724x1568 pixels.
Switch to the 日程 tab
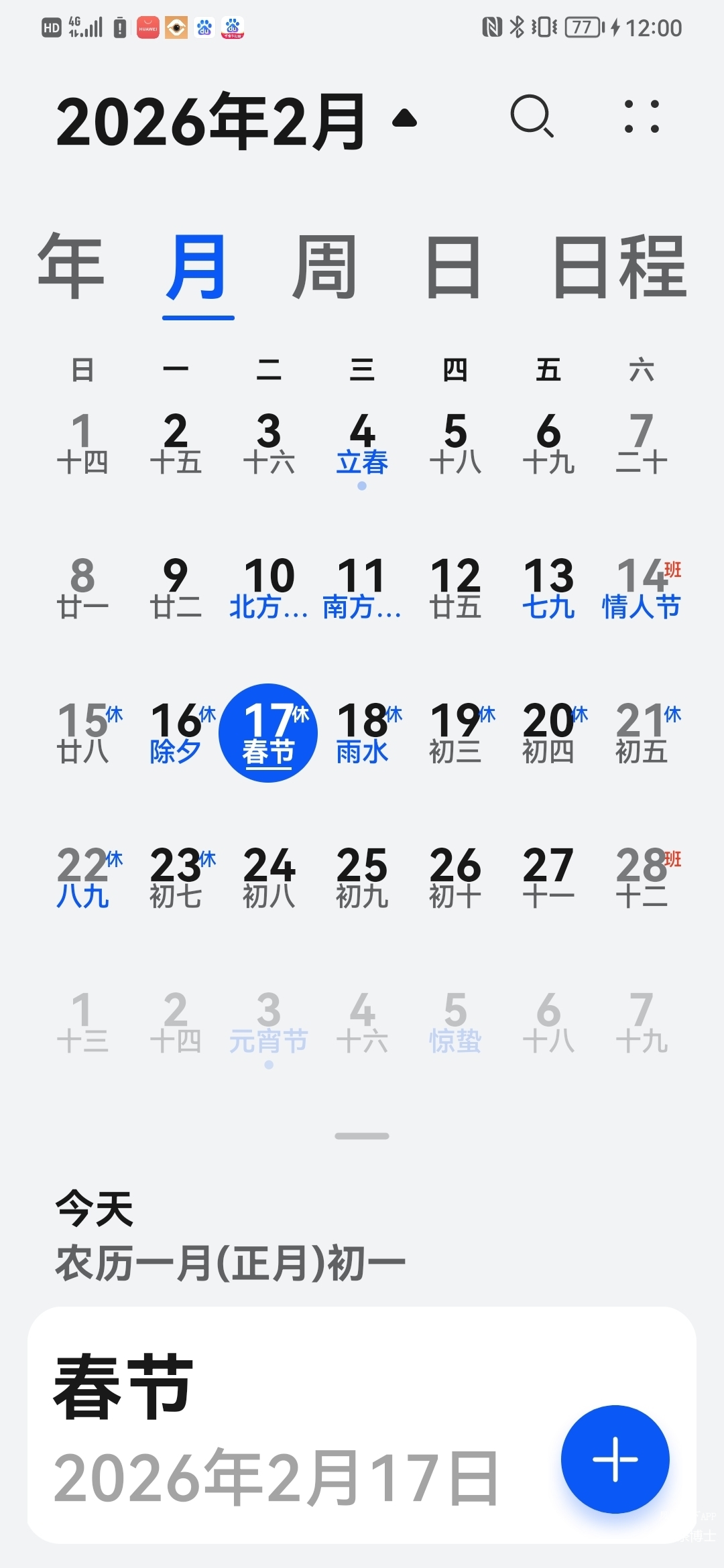point(619,267)
